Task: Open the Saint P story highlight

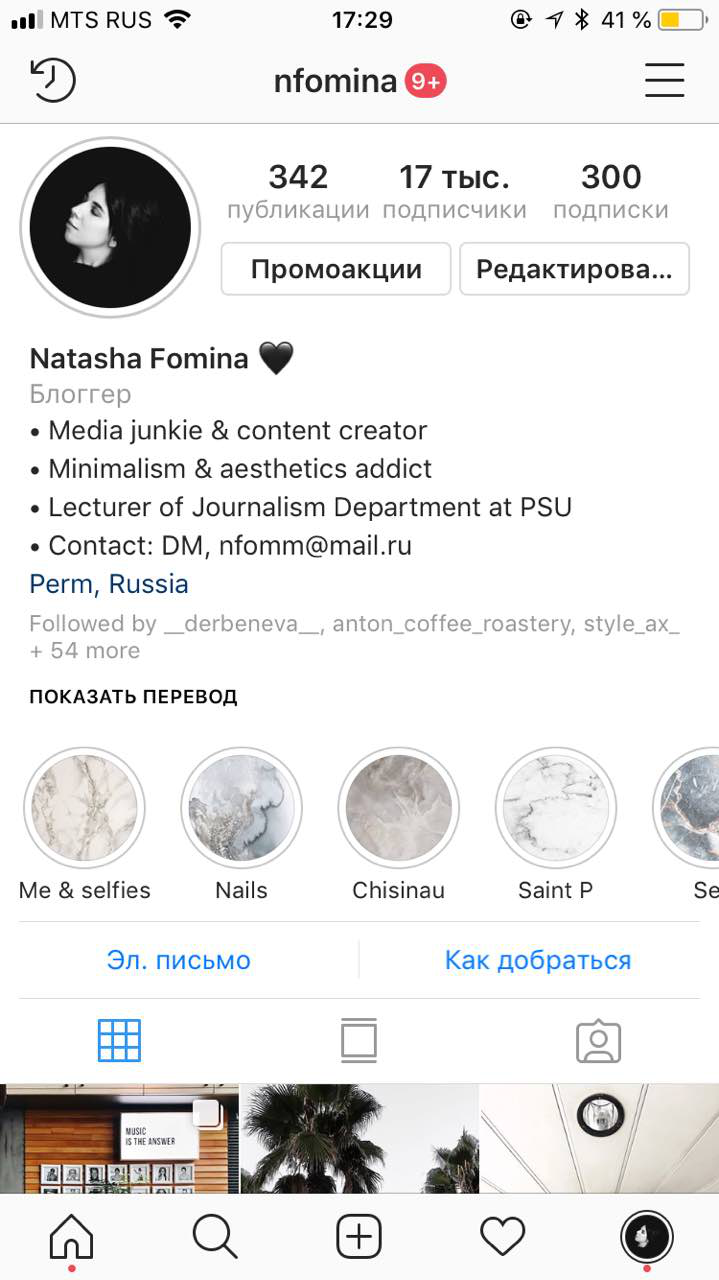Action: point(555,808)
